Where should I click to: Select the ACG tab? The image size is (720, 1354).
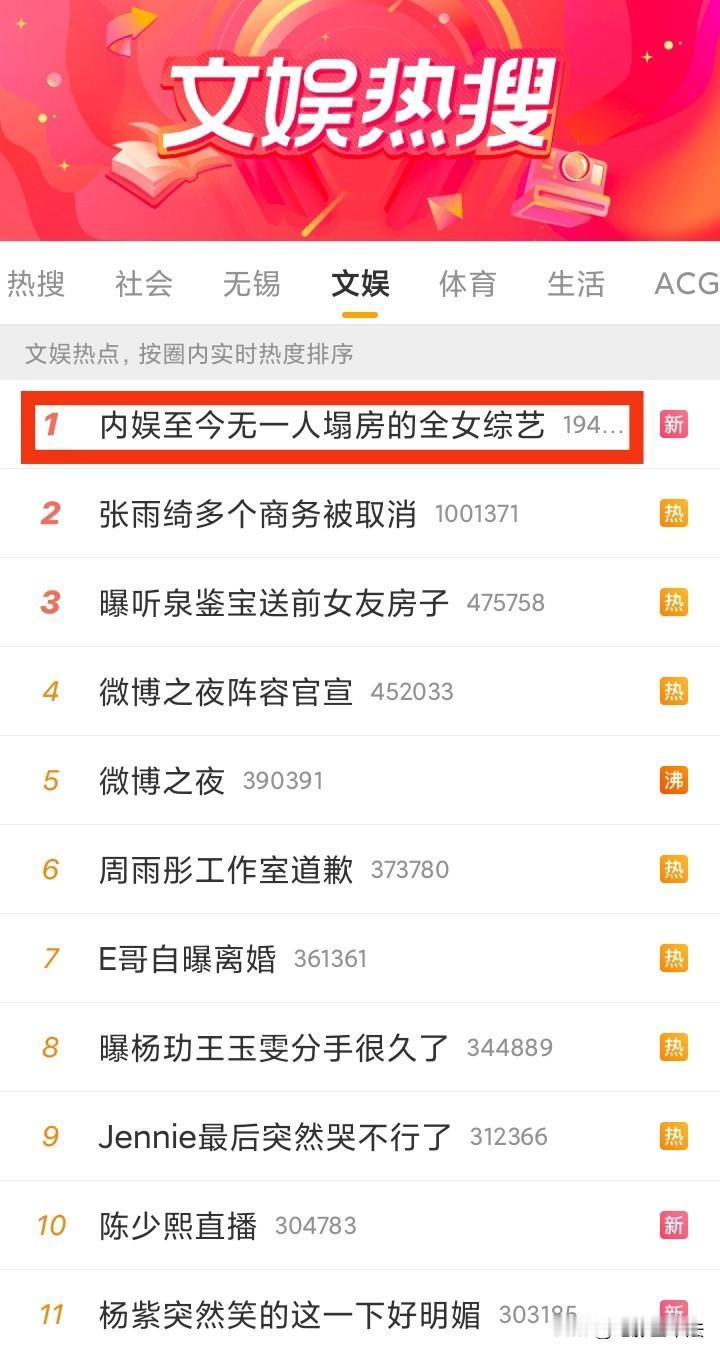[x=686, y=285]
